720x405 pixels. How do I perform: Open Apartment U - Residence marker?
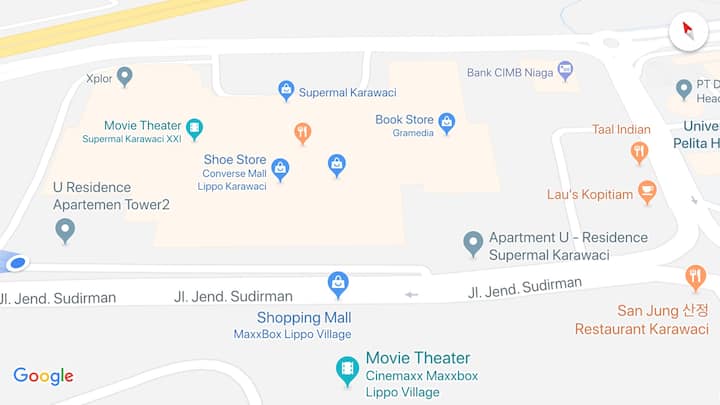pos(473,242)
